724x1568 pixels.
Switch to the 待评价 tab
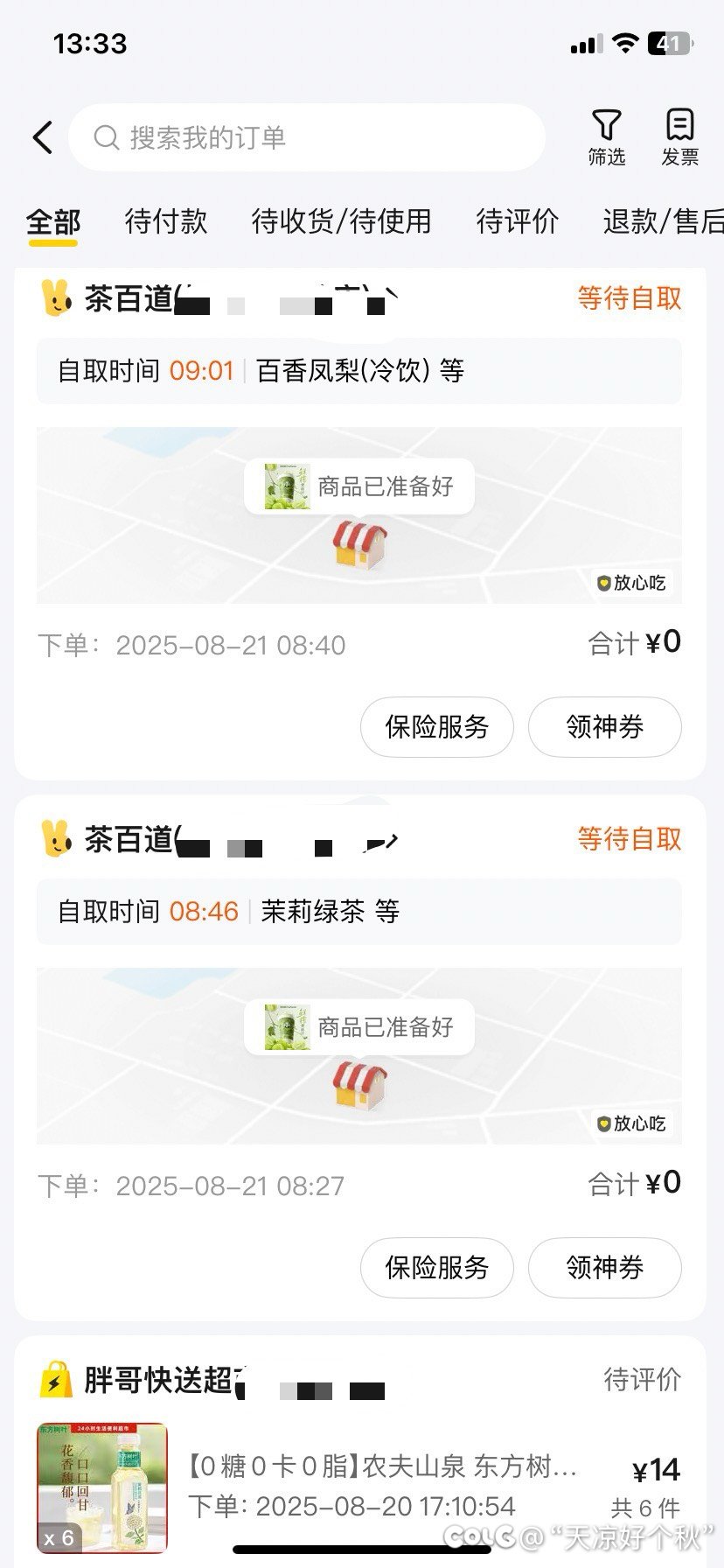point(517,221)
